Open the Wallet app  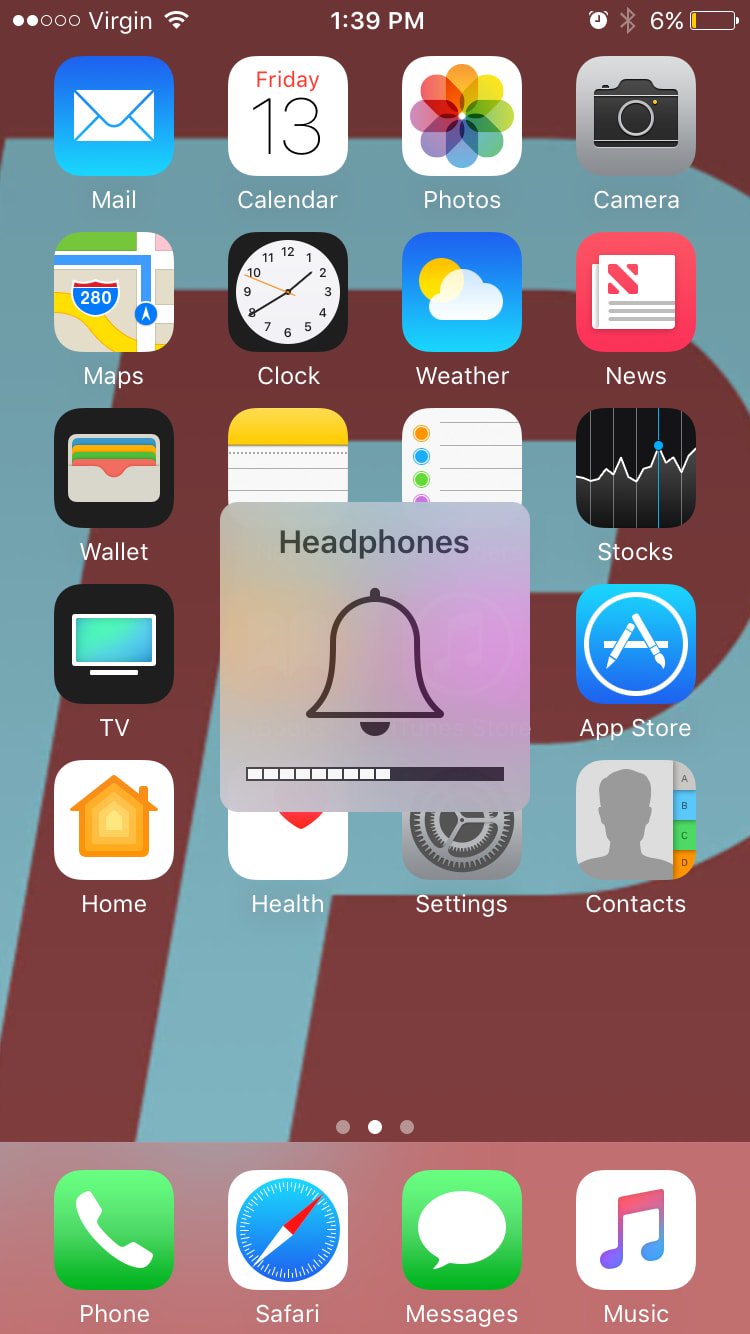114,468
